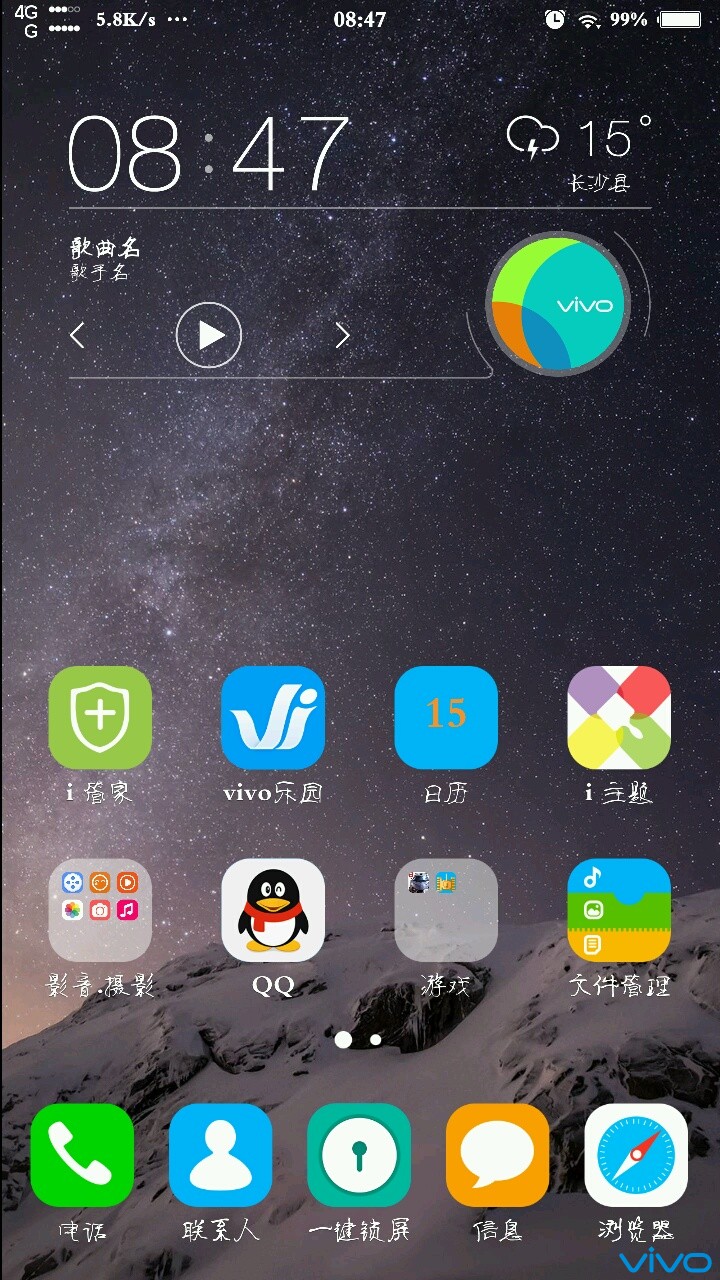Play the song in the music widget
Image resolution: width=720 pixels, height=1280 pixels.
coord(209,335)
